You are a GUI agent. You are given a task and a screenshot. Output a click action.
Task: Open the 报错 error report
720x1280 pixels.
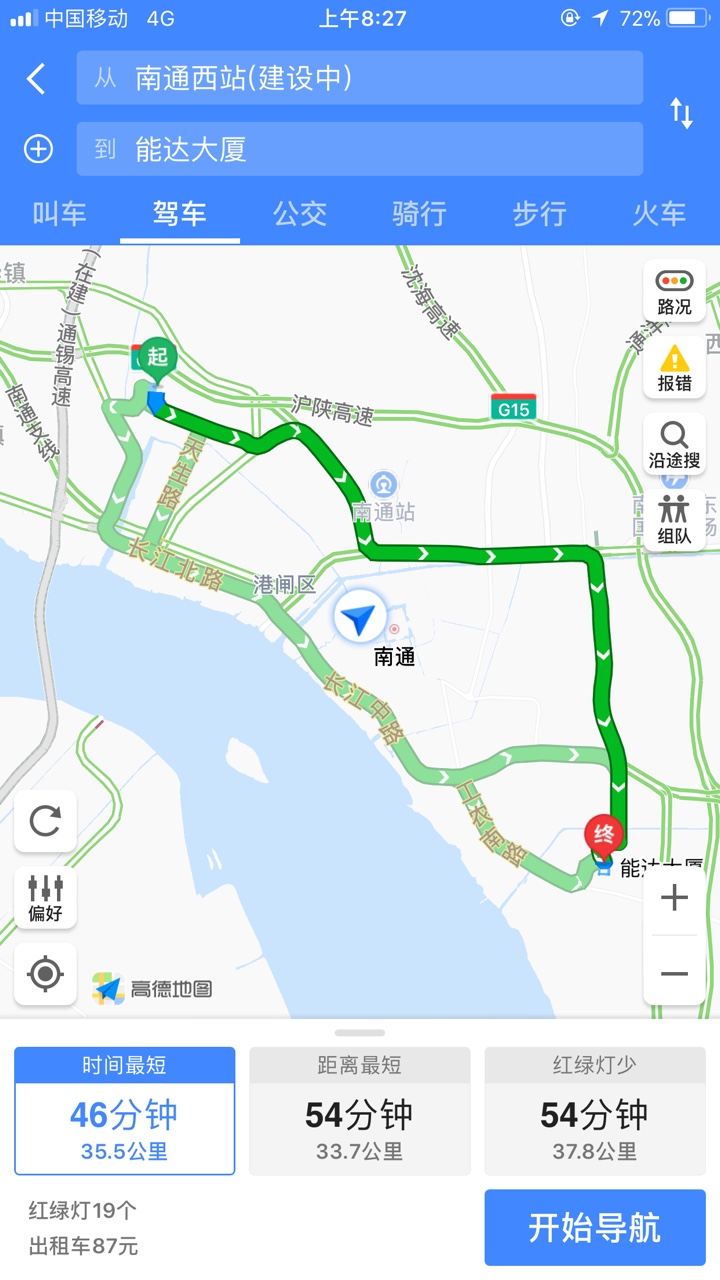tap(674, 367)
